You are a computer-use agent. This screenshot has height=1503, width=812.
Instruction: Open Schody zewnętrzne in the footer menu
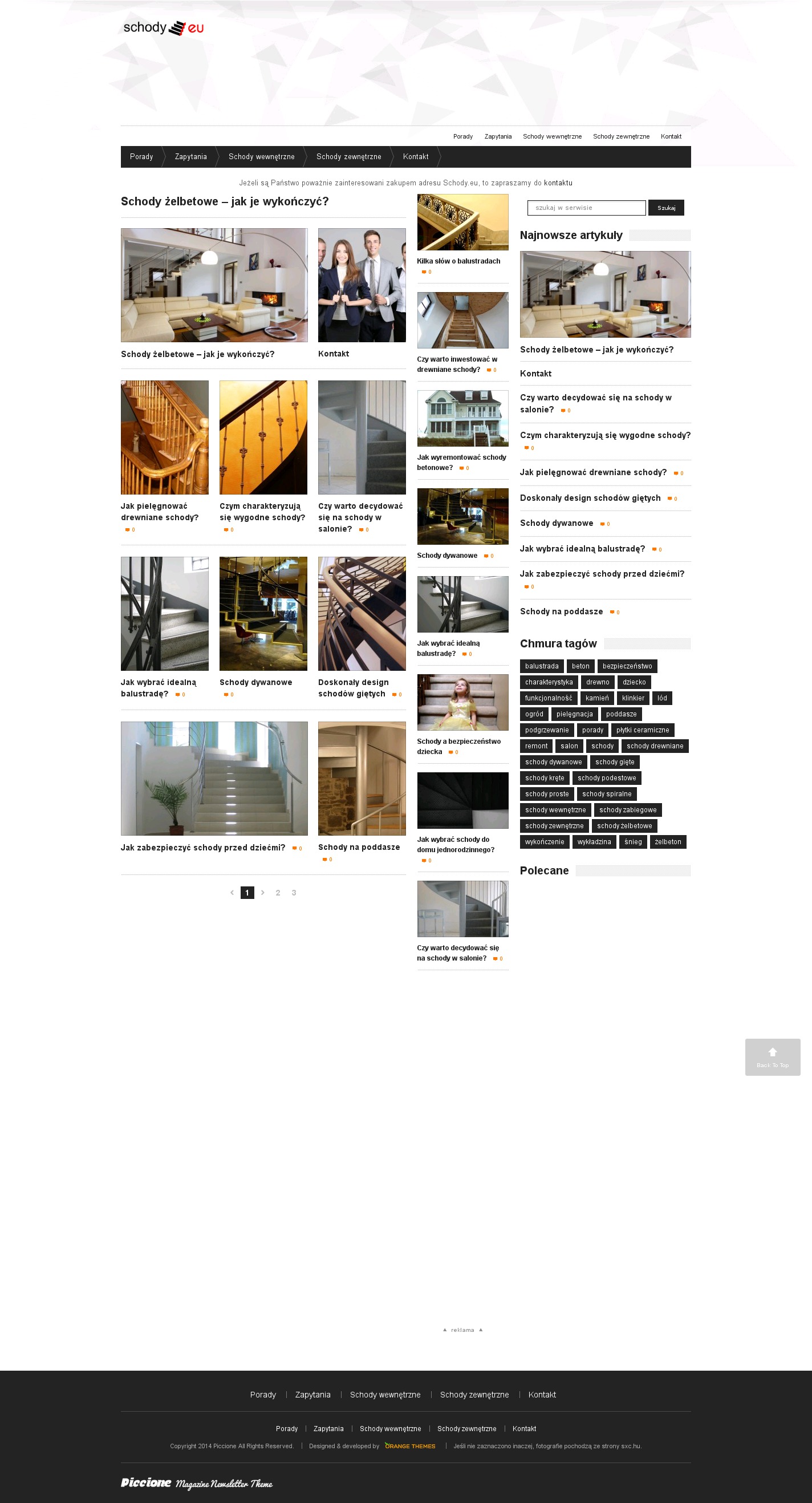[x=474, y=1395]
